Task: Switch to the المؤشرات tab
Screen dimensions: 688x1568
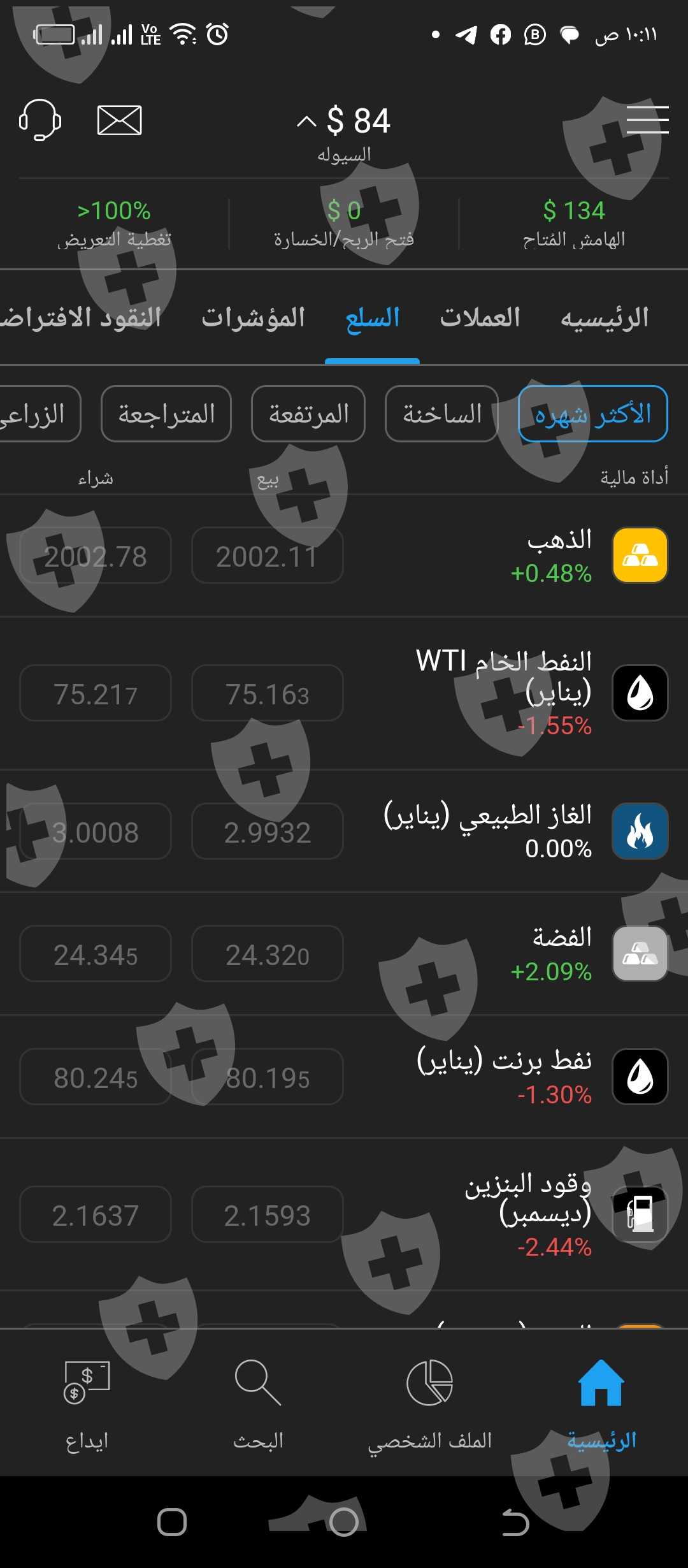Action: pyautogui.click(x=253, y=317)
